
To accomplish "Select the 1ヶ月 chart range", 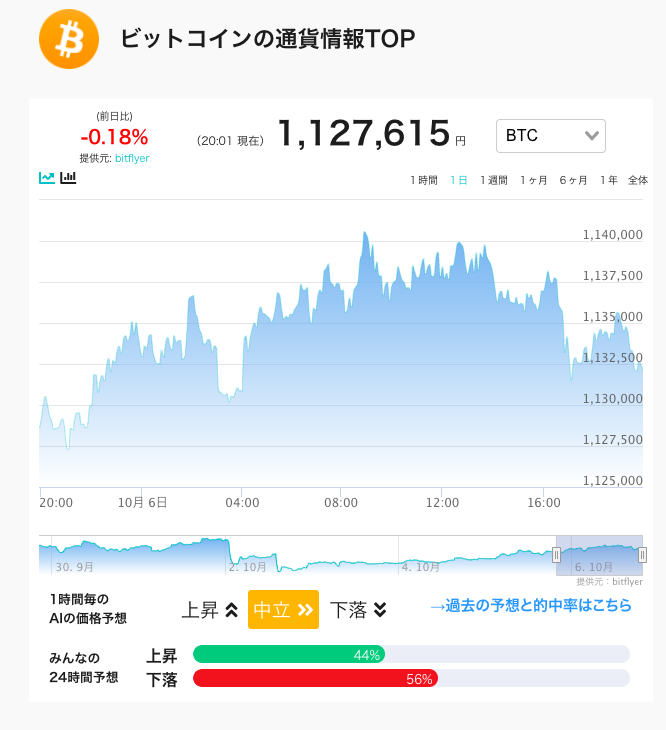I will click(533, 180).
